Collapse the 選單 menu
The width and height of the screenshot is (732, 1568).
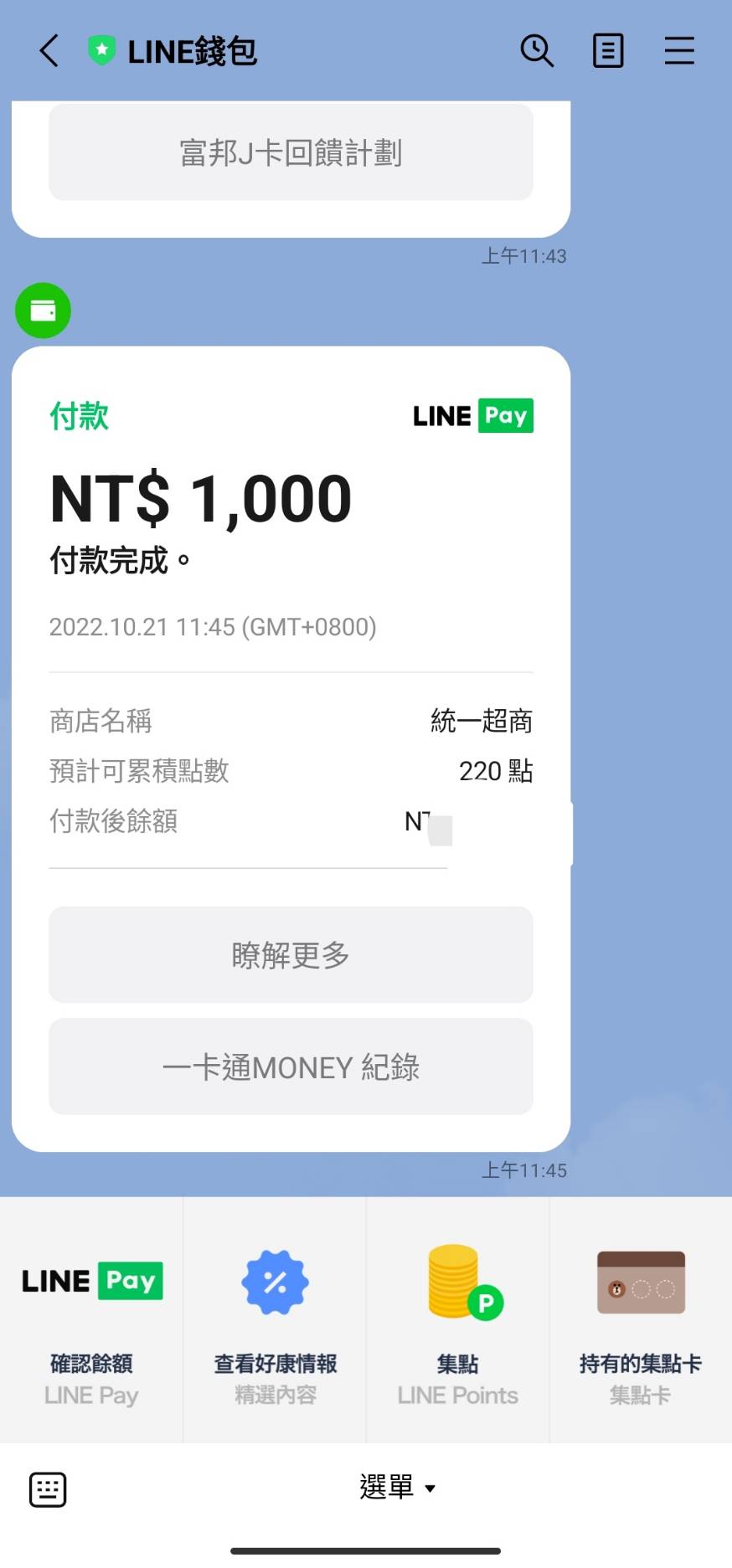(x=397, y=1488)
